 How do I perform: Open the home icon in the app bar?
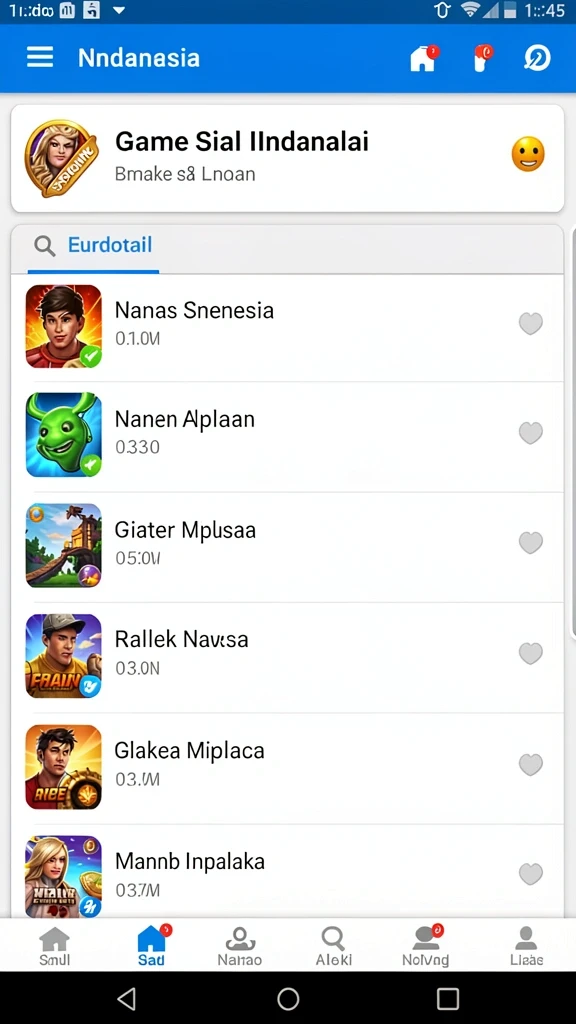pyautogui.click(x=423, y=57)
